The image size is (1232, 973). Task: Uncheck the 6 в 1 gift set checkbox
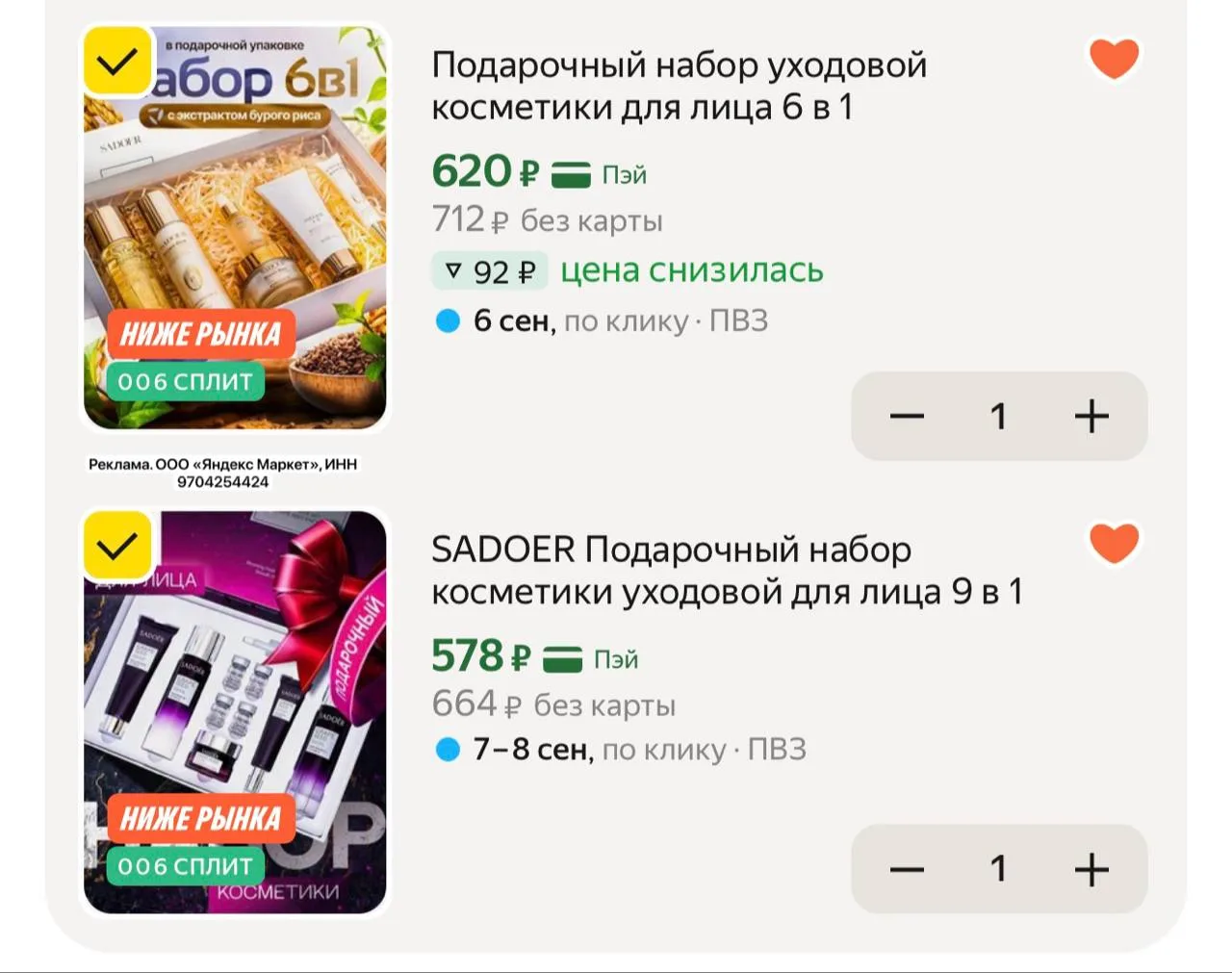[x=117, y=62]
